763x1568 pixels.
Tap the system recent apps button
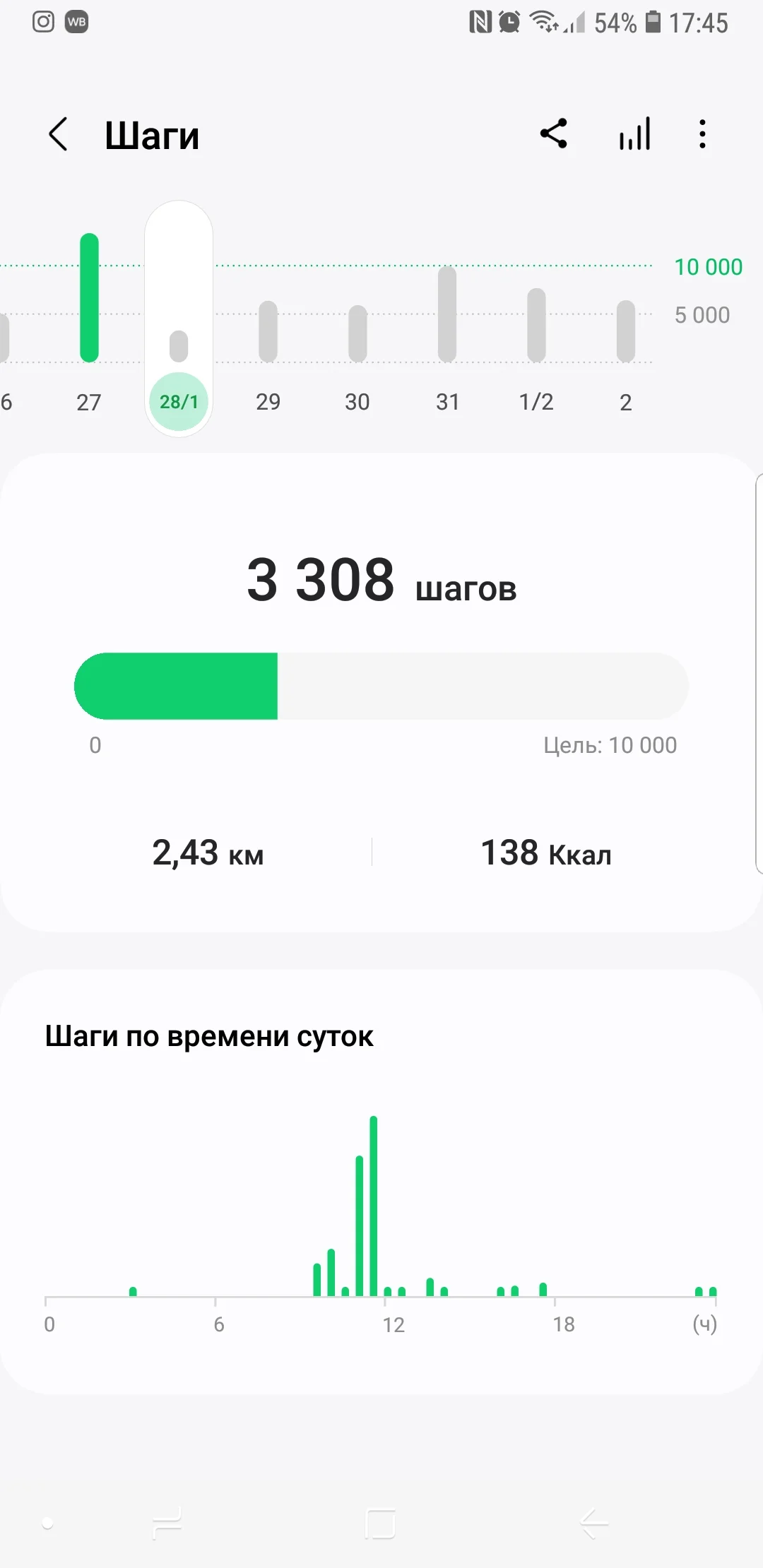click(x=167, y=1524)
